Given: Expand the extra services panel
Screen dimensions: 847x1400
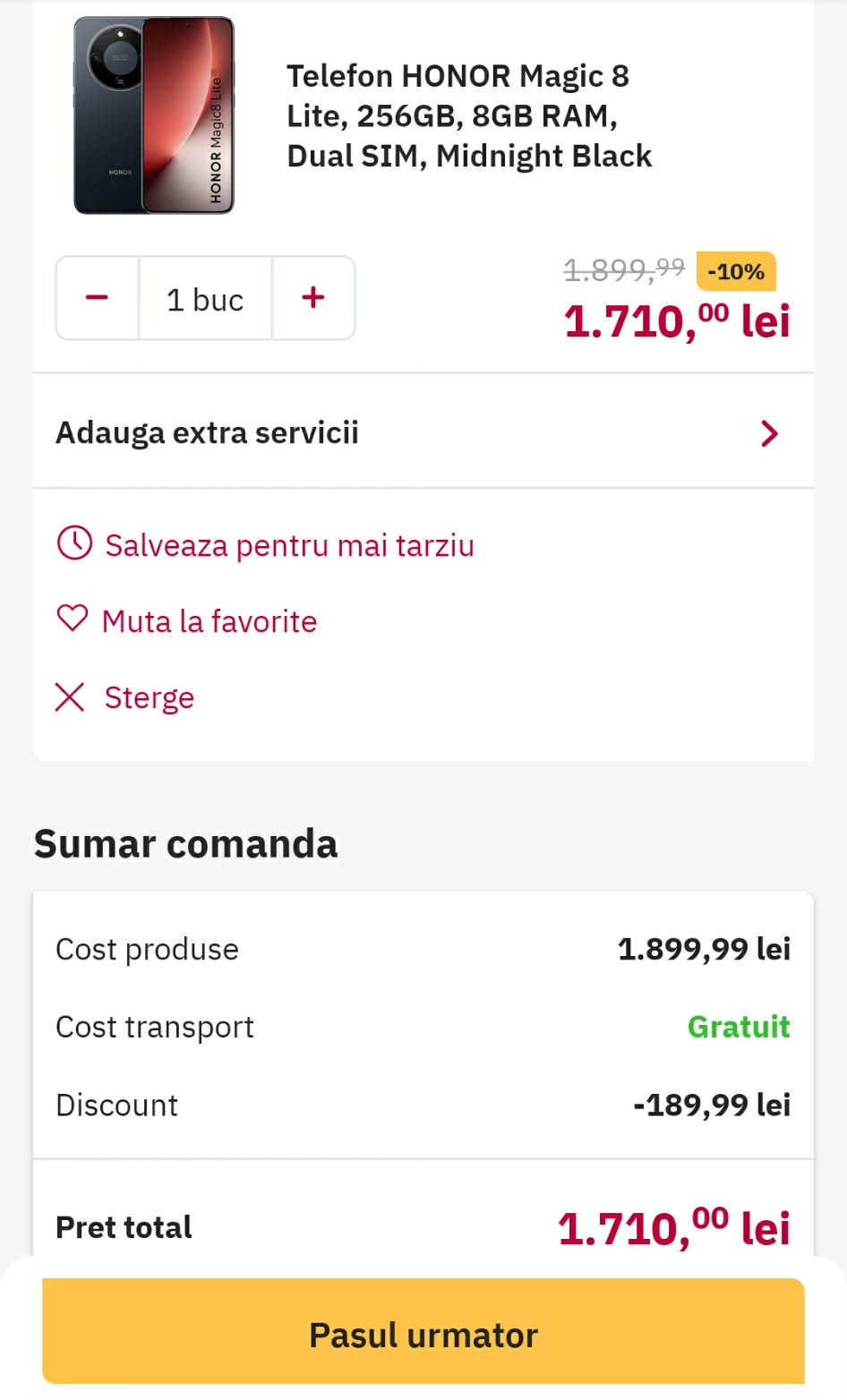Looking at the screenshot, I should click(421, 432).
